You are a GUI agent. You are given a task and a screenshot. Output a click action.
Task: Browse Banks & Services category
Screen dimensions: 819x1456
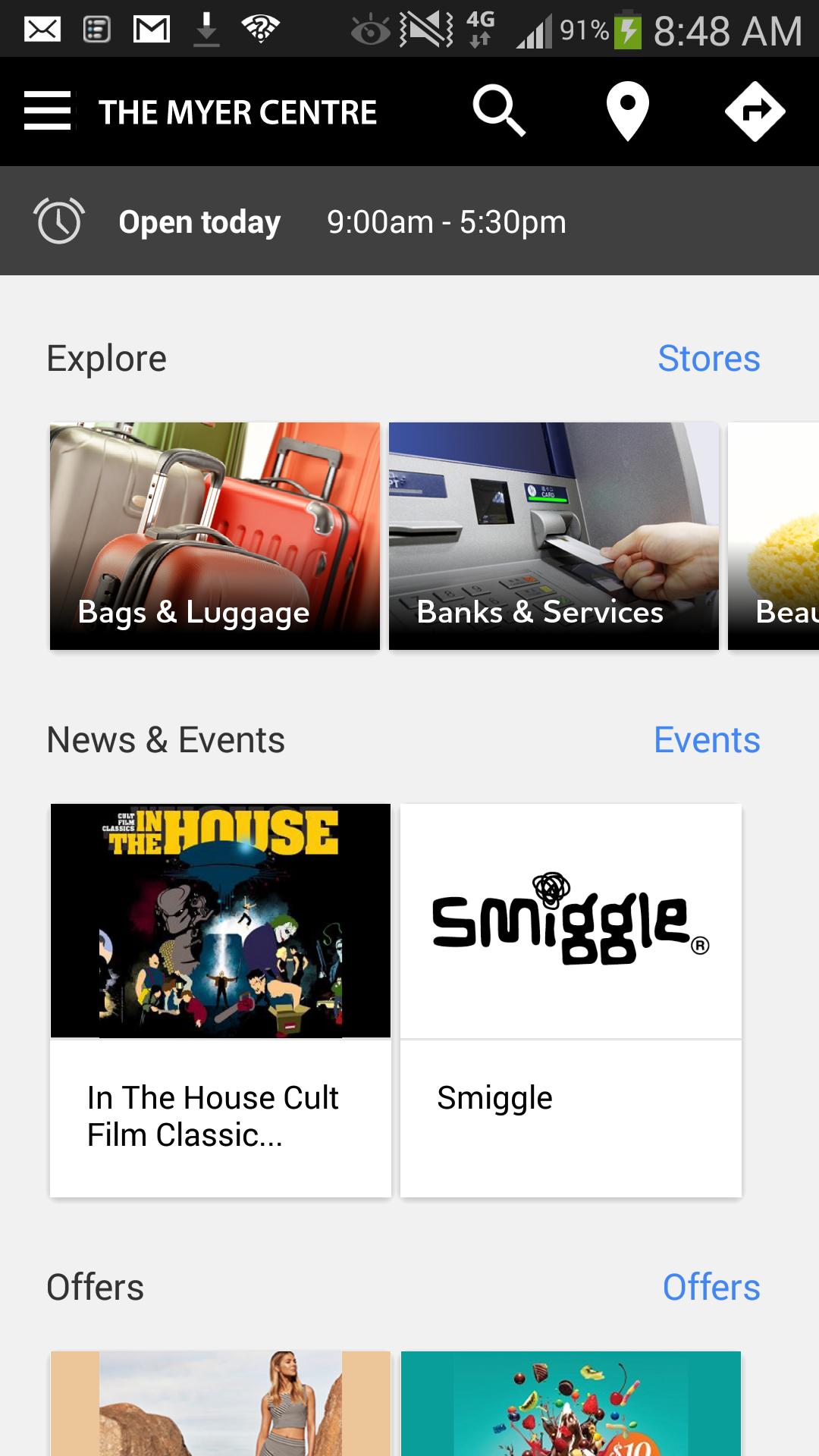pyautogui.click(x=554, y=535)
